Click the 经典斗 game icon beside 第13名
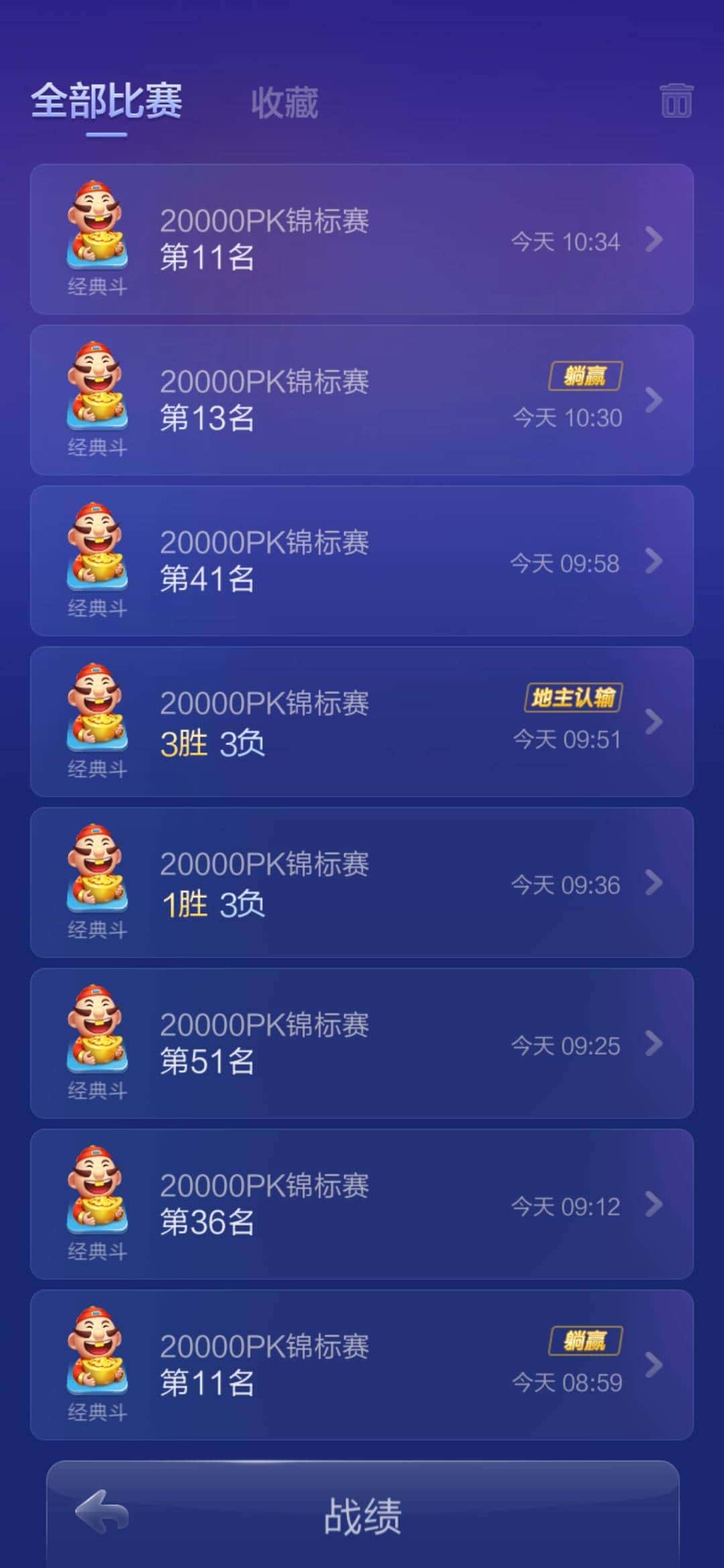The height and width of the screenshot is (1568, 724). click(97, 389)
